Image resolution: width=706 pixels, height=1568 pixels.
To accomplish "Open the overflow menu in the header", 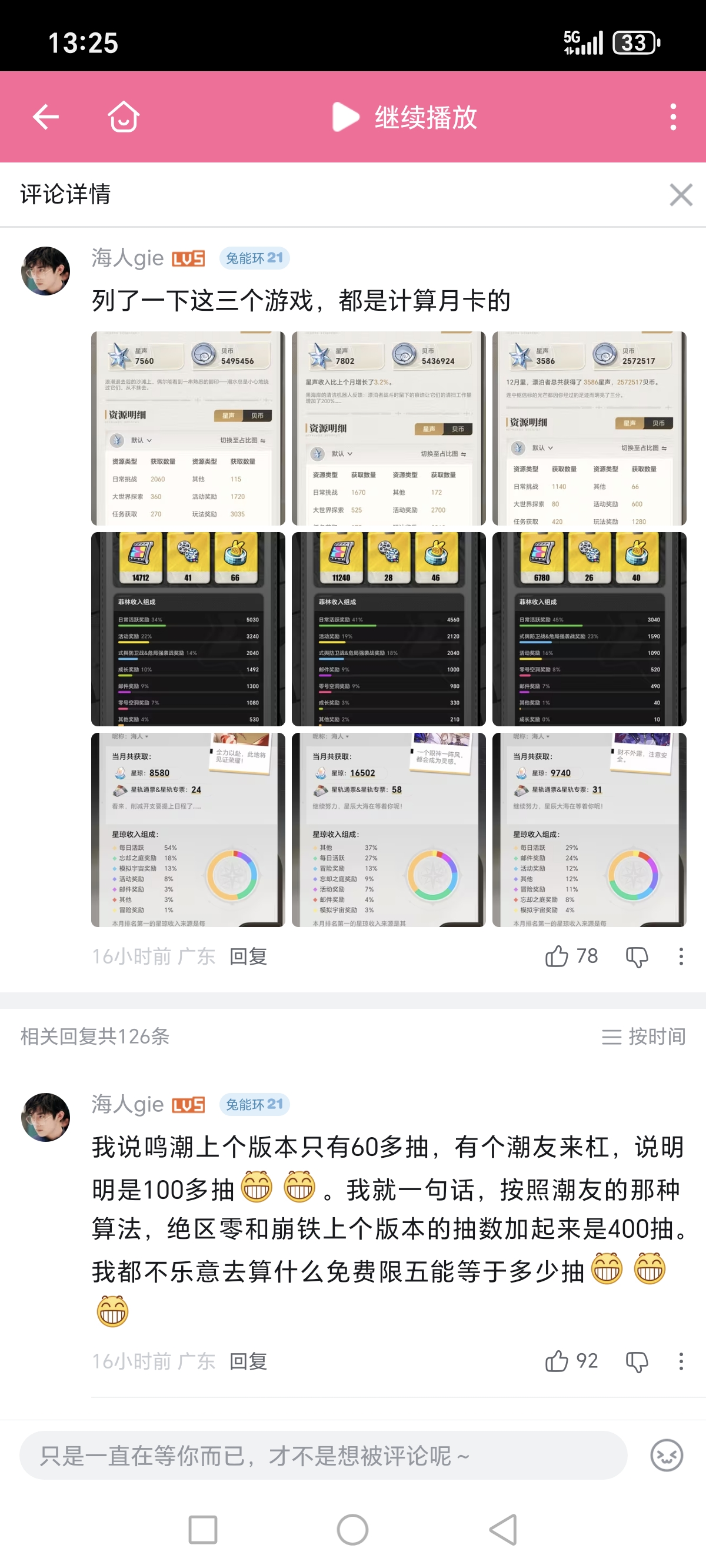I will coord(672,117).
